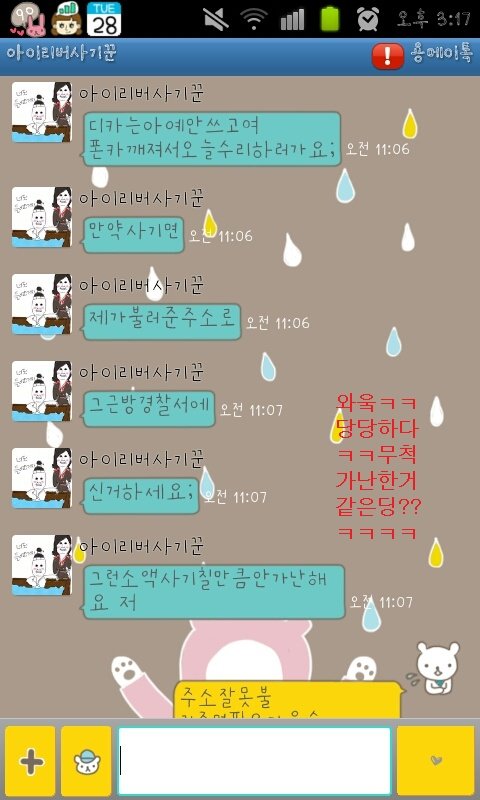Open profile picture next to 신거하세요 message
Screen dimensions: 480x800
pyautogui.click(x=42, y=478)
